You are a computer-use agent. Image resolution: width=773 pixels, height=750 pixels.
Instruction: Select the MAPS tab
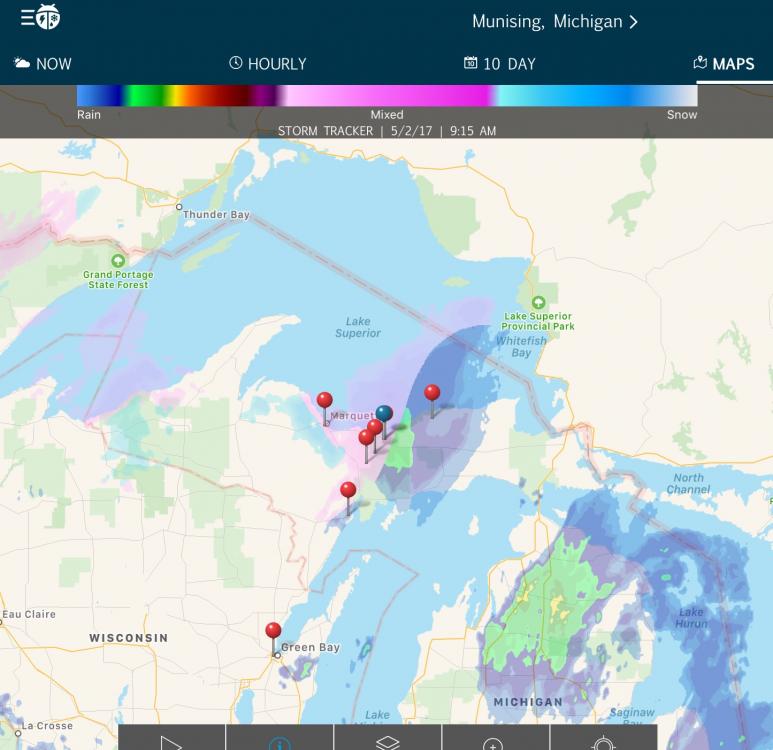(x=724, y=63)
